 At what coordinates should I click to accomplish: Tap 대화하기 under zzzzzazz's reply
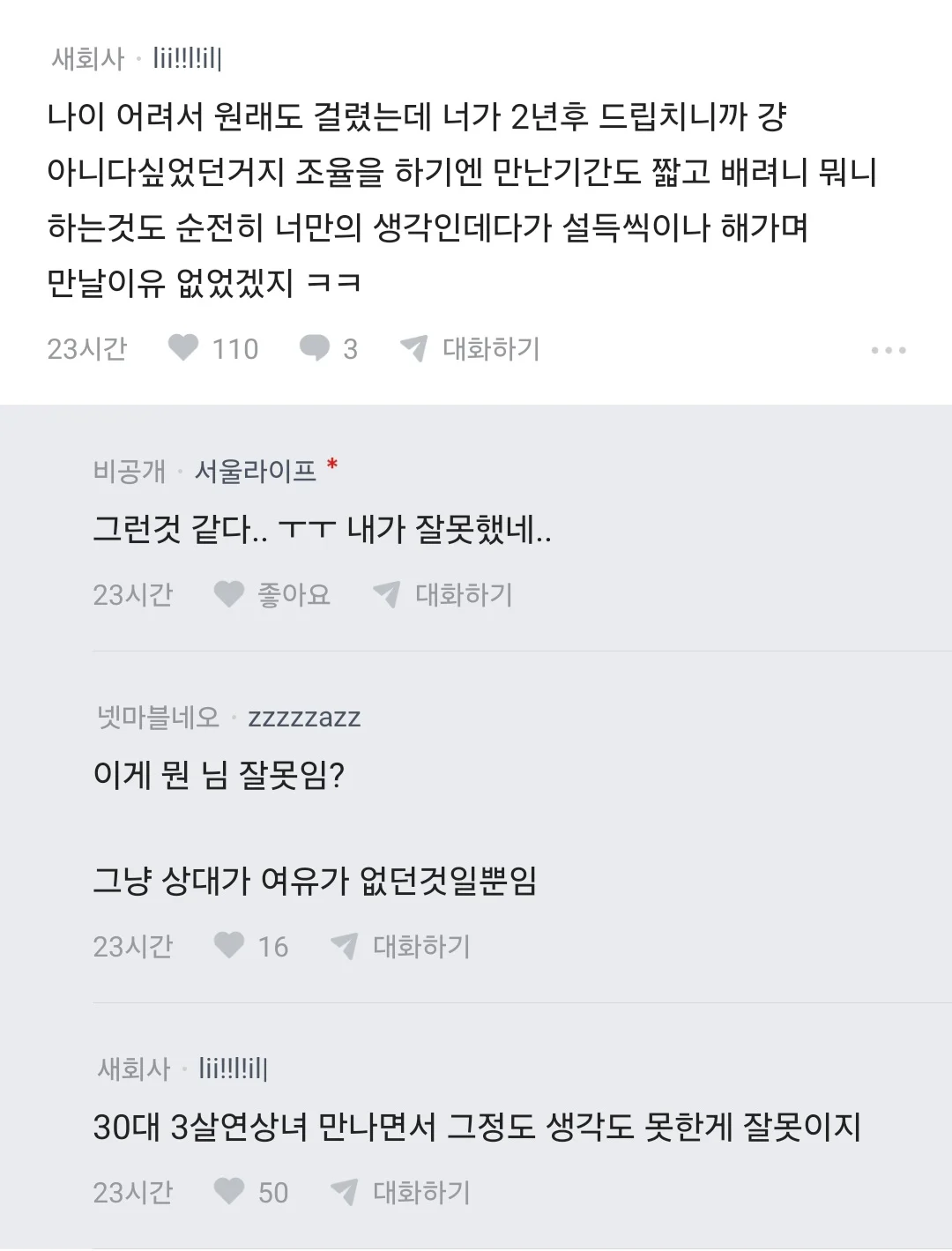click(401, 946)
